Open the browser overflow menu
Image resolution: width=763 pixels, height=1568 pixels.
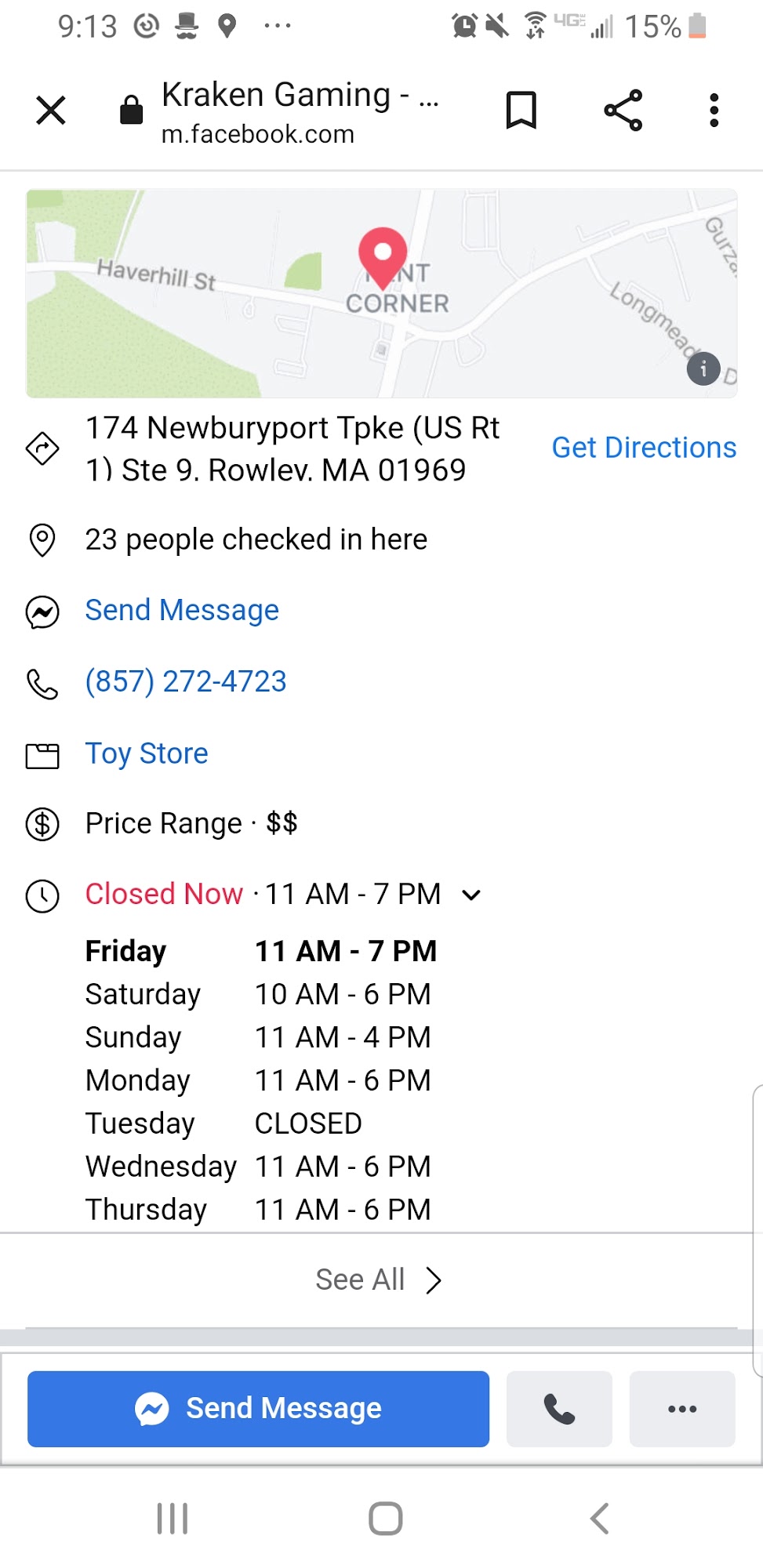[x=714, y=111]
